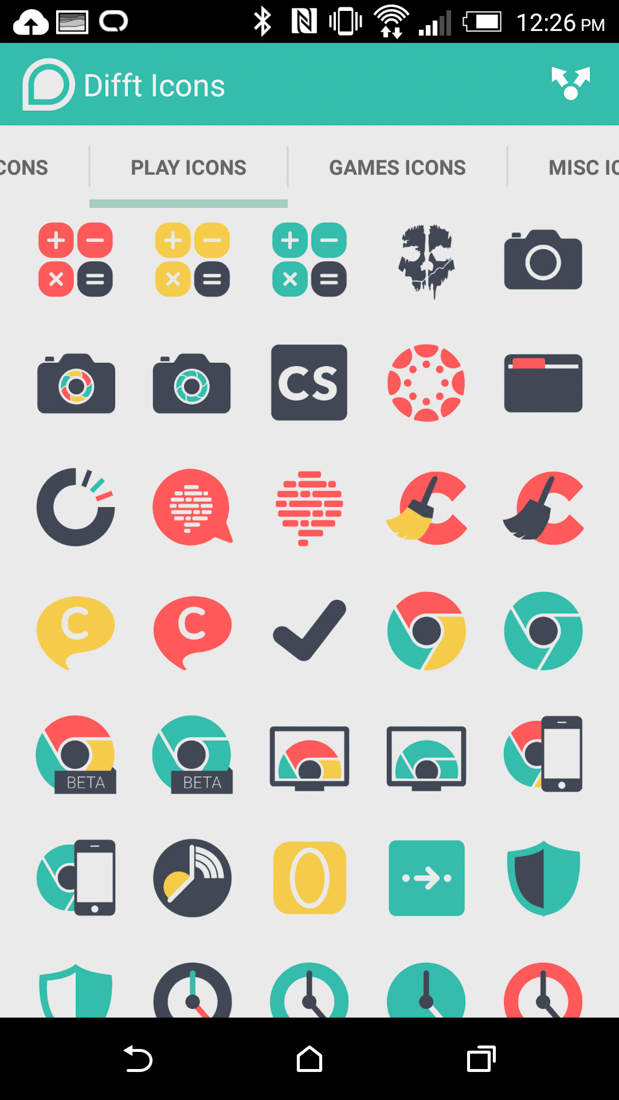Switch to the Games Icons tab

coord(397,168)
